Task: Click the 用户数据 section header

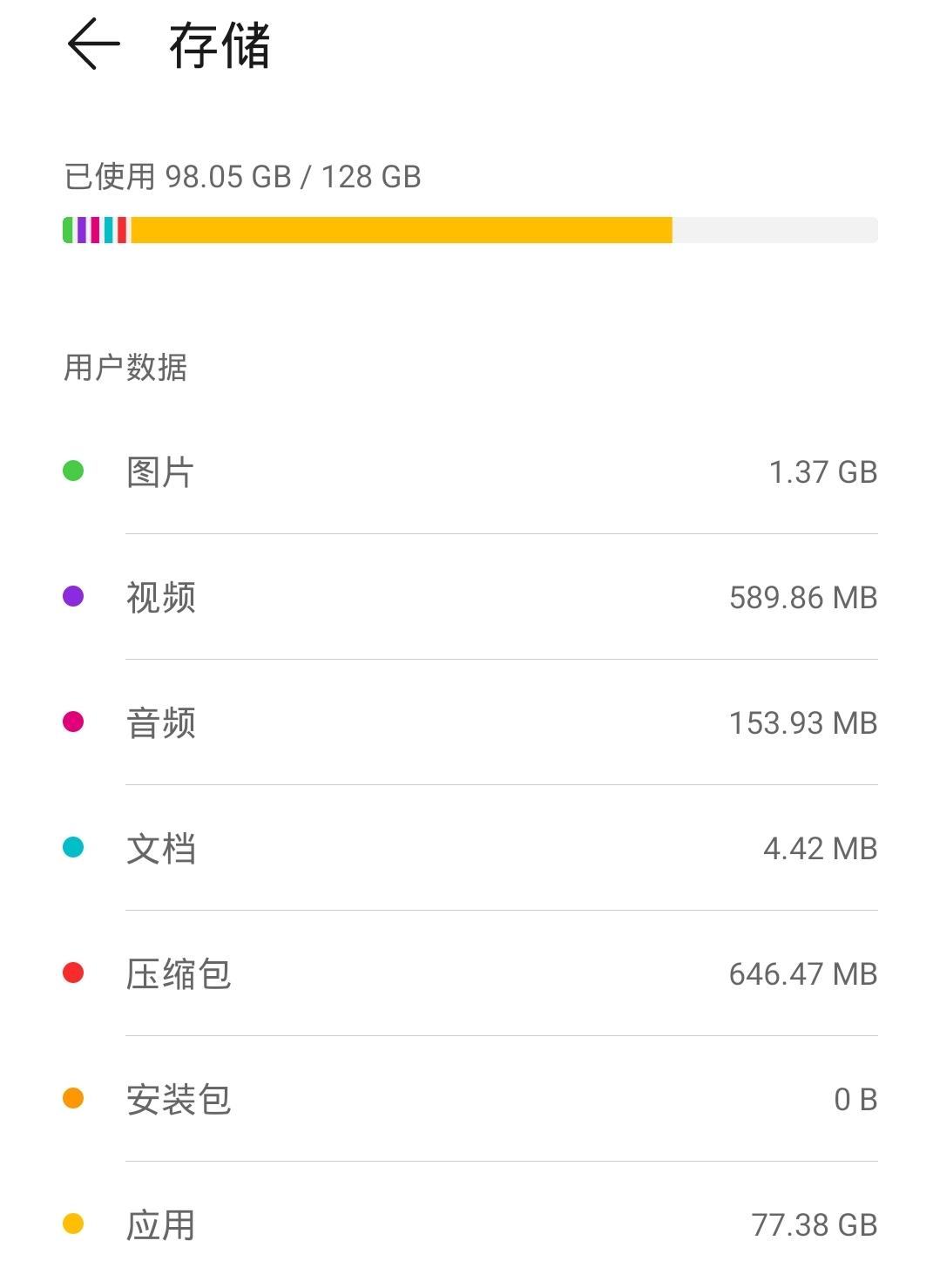Action: [125, 368]
